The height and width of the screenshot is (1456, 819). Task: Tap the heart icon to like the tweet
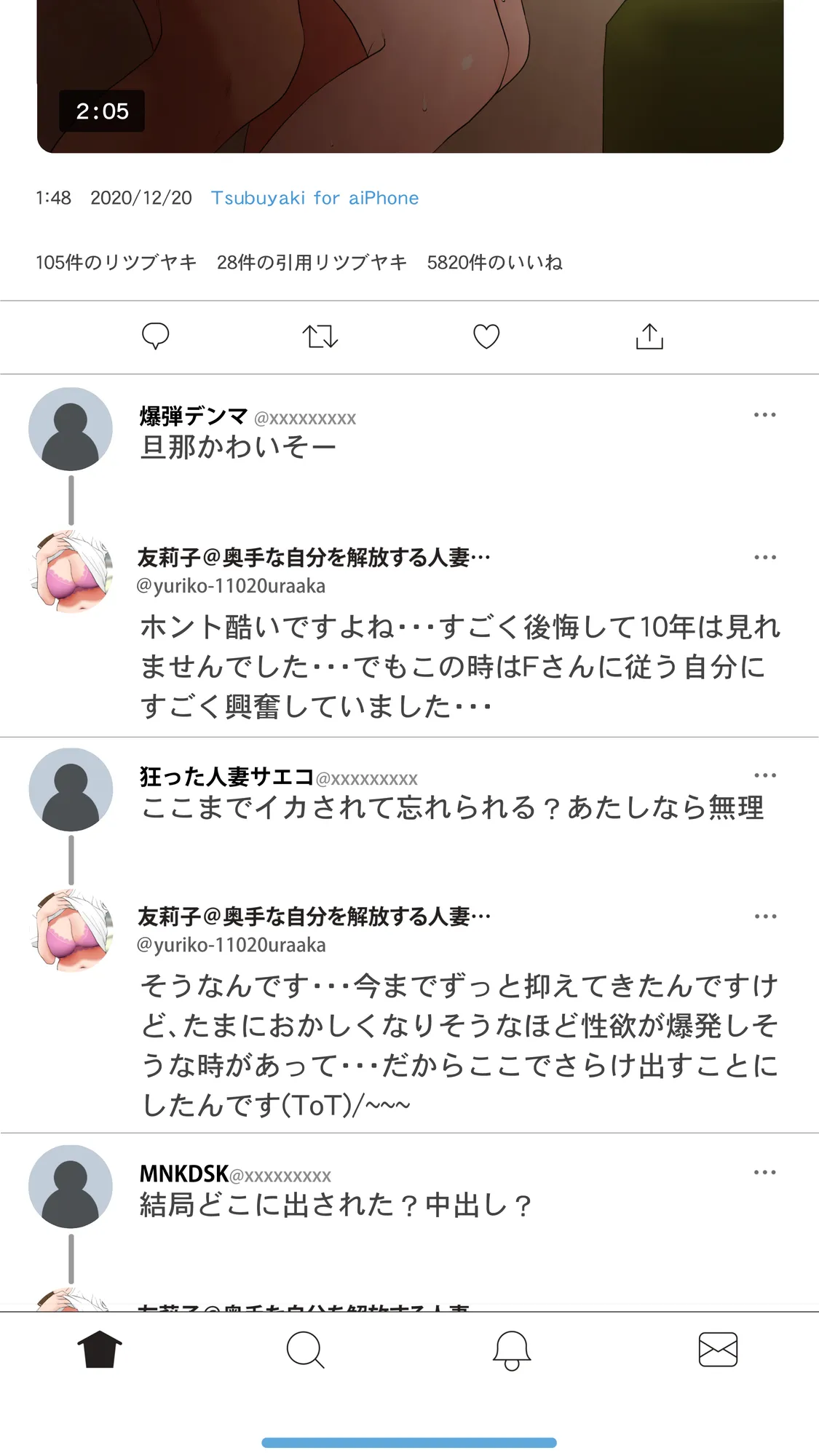click(x=486, y=336)
